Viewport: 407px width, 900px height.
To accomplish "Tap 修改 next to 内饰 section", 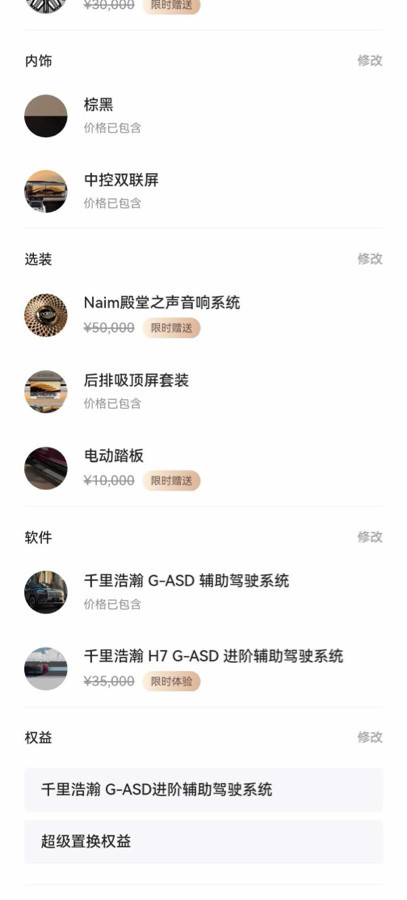I will coord(370,60).
